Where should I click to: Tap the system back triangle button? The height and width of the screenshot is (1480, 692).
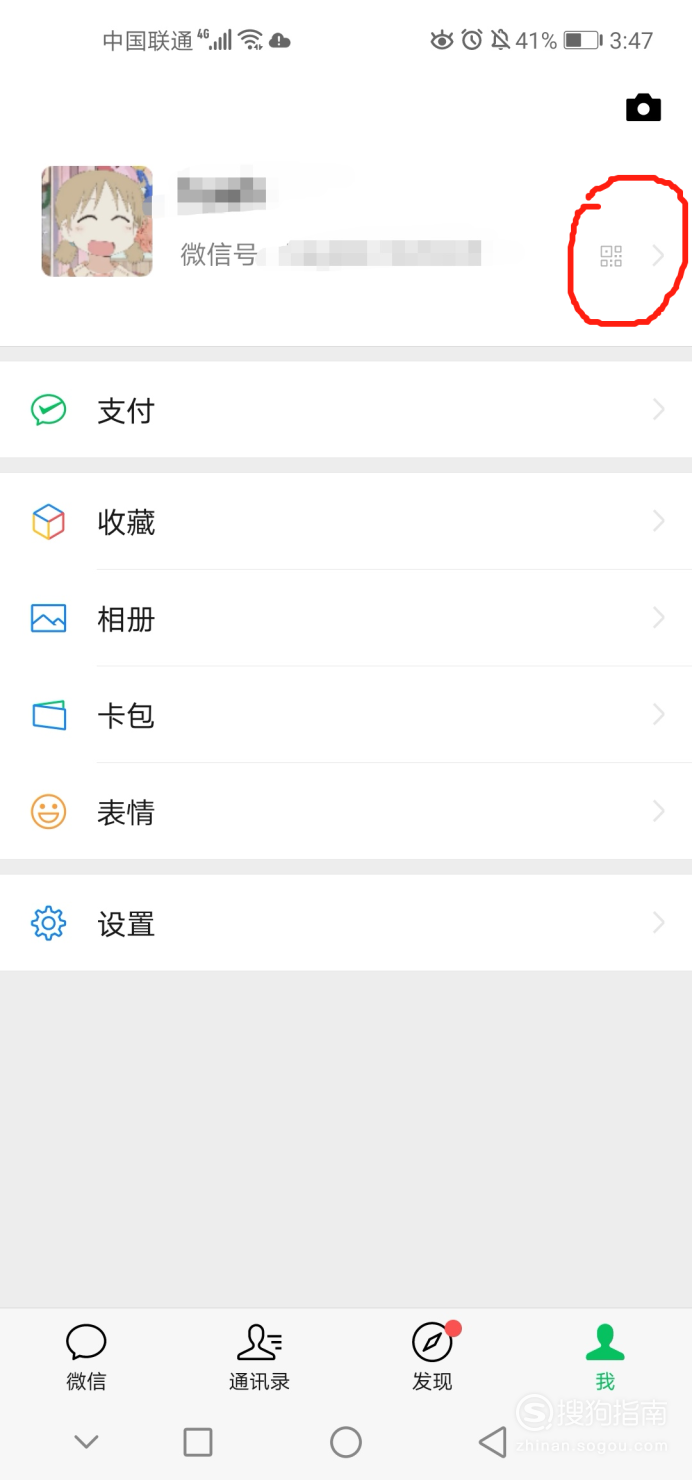click(x=492, y=1441)
